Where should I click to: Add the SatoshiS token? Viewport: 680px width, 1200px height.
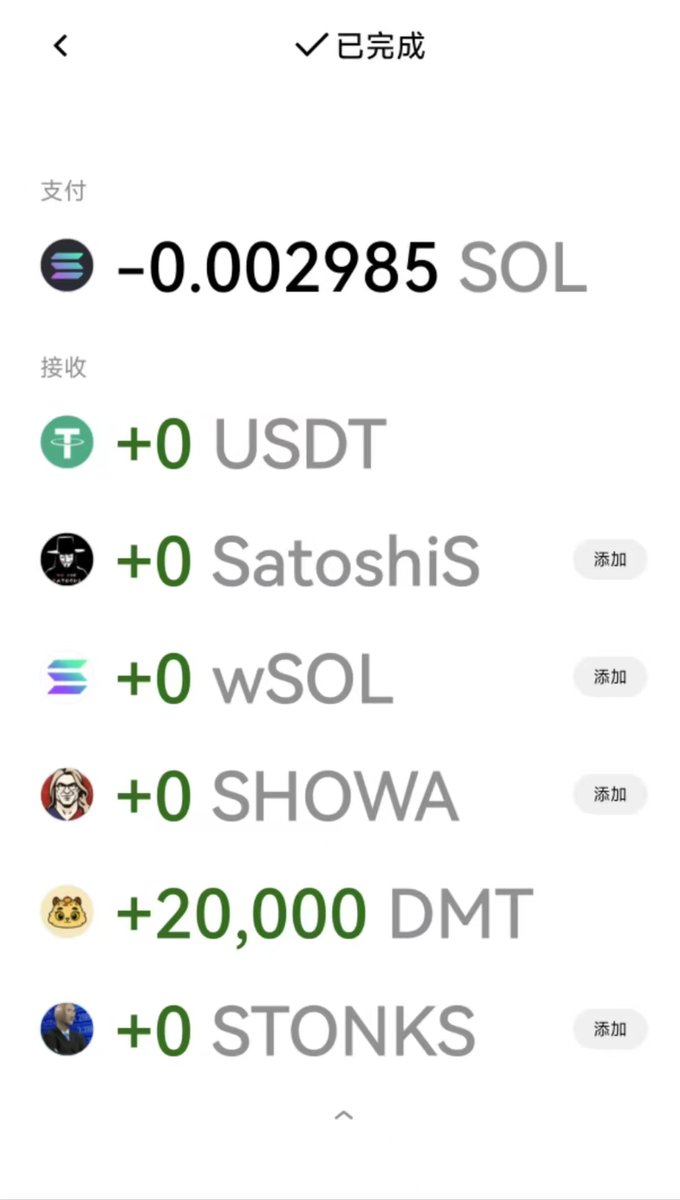[610, 559]
